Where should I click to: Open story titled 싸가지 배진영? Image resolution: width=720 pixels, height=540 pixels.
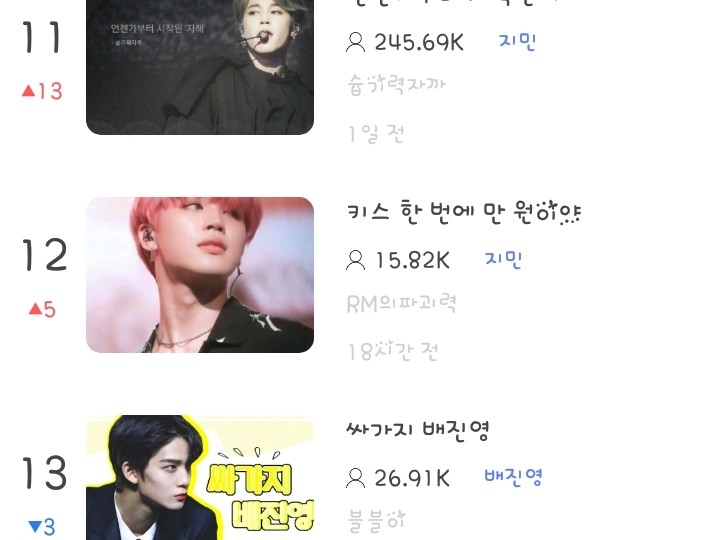click(417, 430)
